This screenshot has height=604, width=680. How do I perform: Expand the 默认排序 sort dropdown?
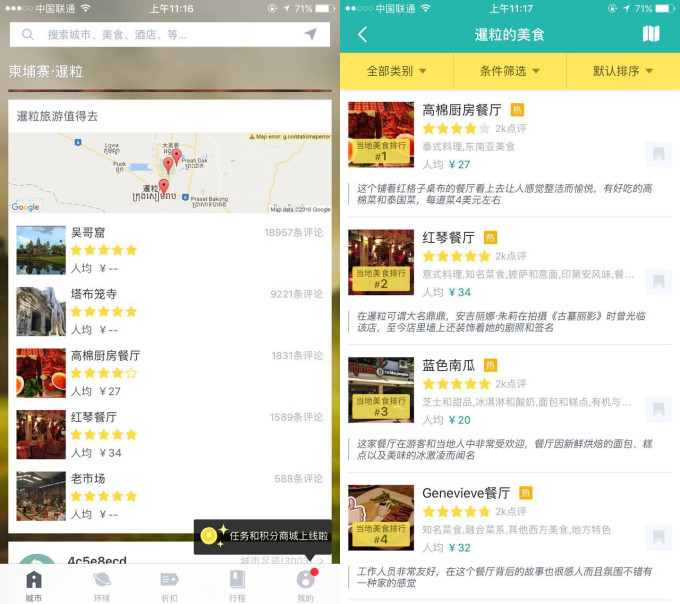[623, 72]
